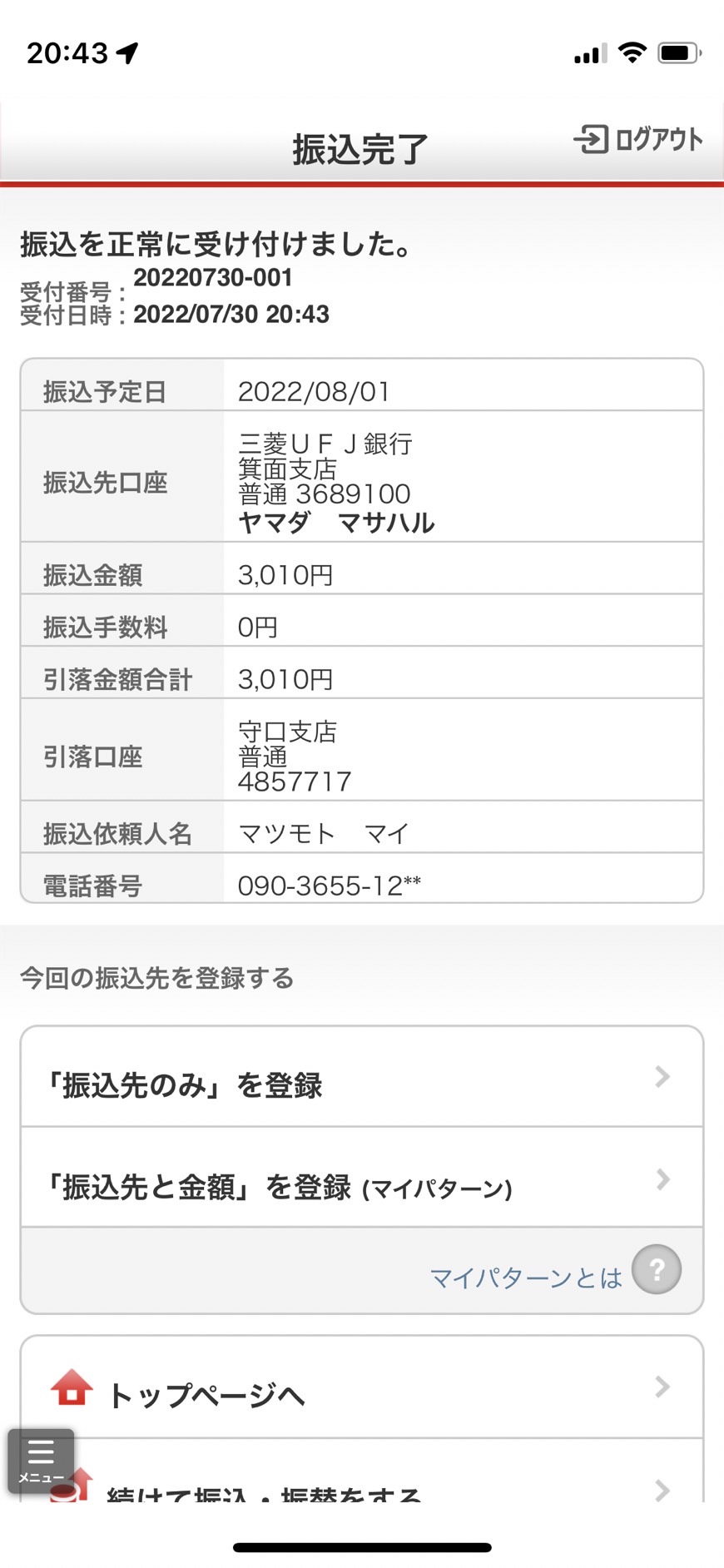Register only the transfer recipient (振込先のみ)
Screen dimensions: 724x1568
362,1077
